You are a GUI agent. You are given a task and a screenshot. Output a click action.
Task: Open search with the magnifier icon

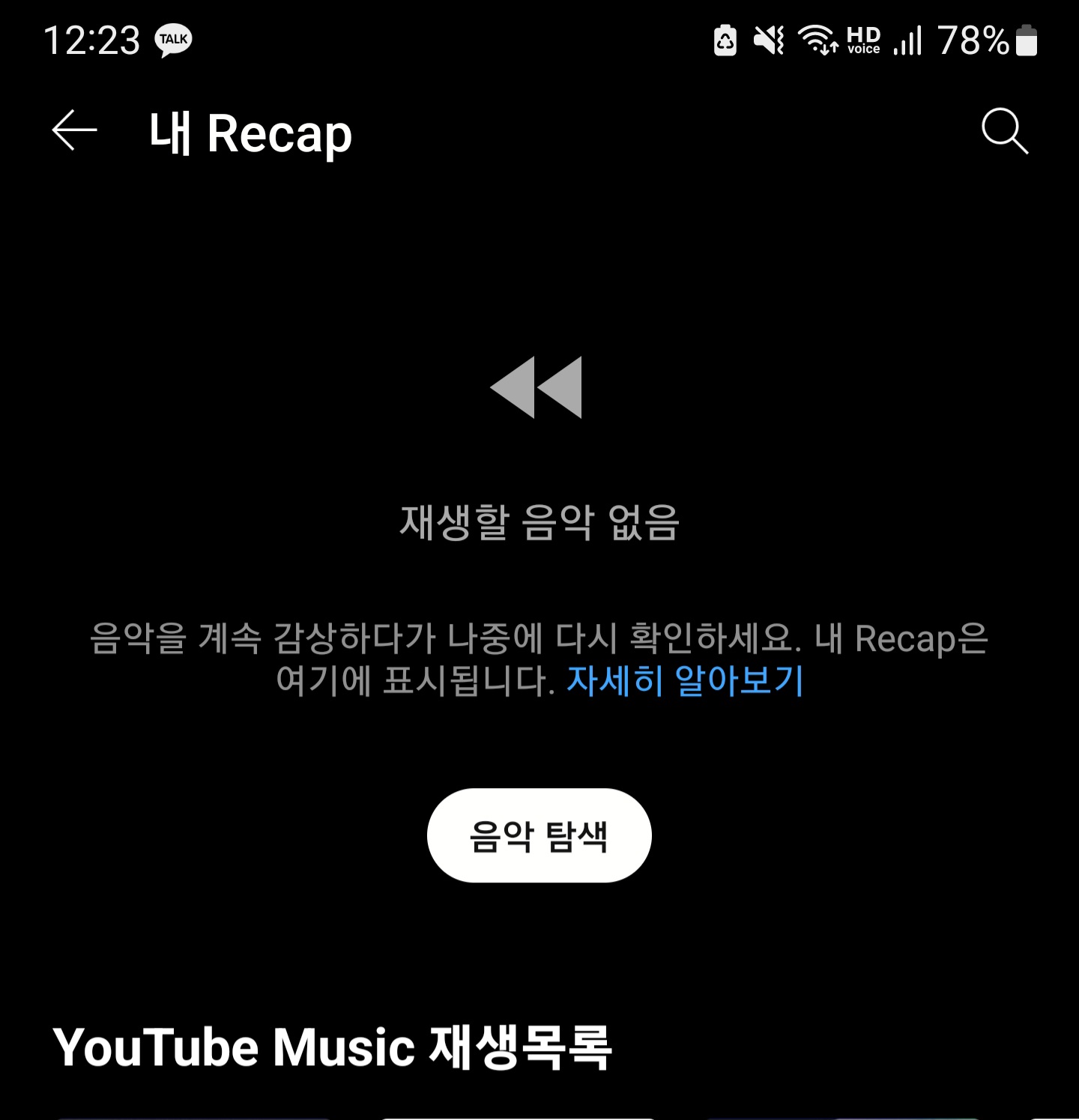click(1005, 131)
